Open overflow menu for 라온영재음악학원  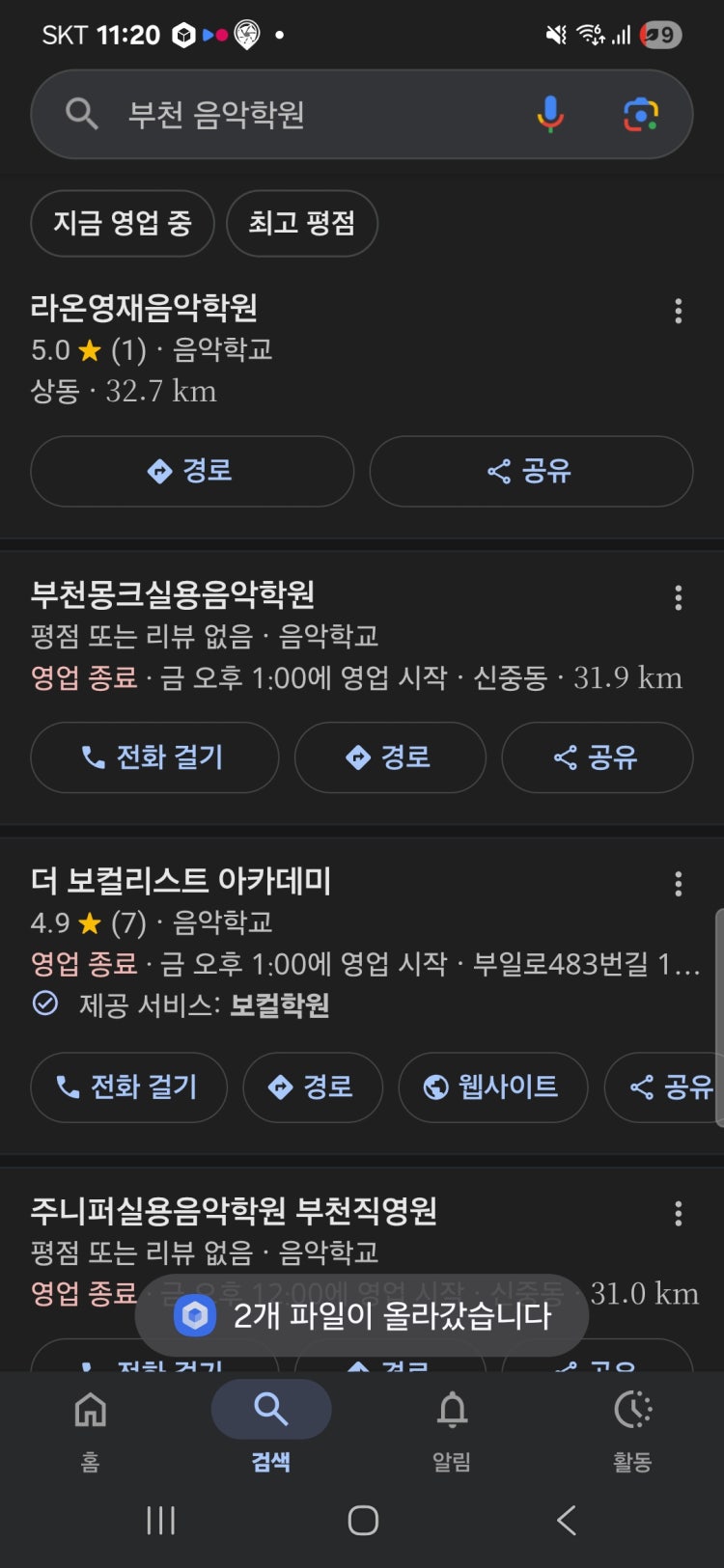point(679,311)
